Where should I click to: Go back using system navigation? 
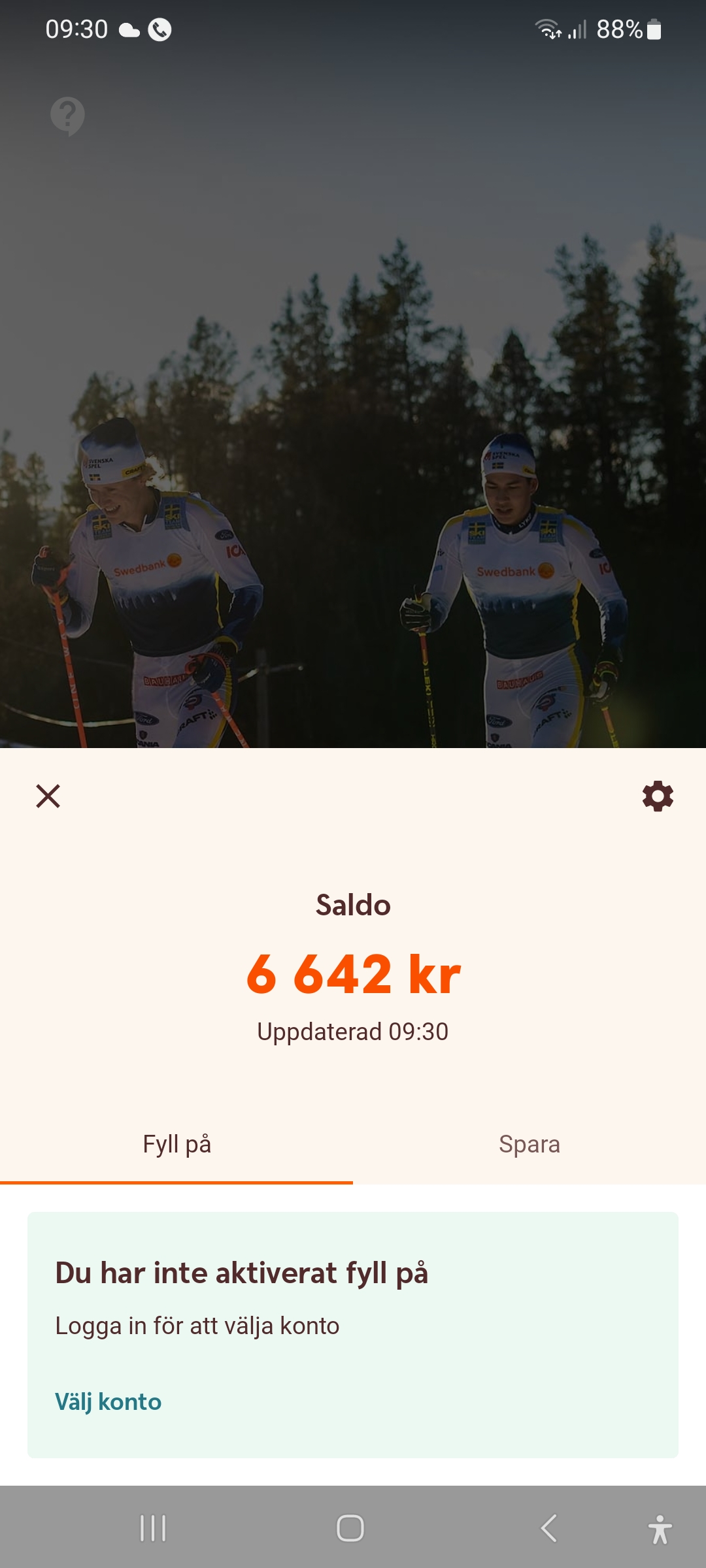tap(549, 1528)
